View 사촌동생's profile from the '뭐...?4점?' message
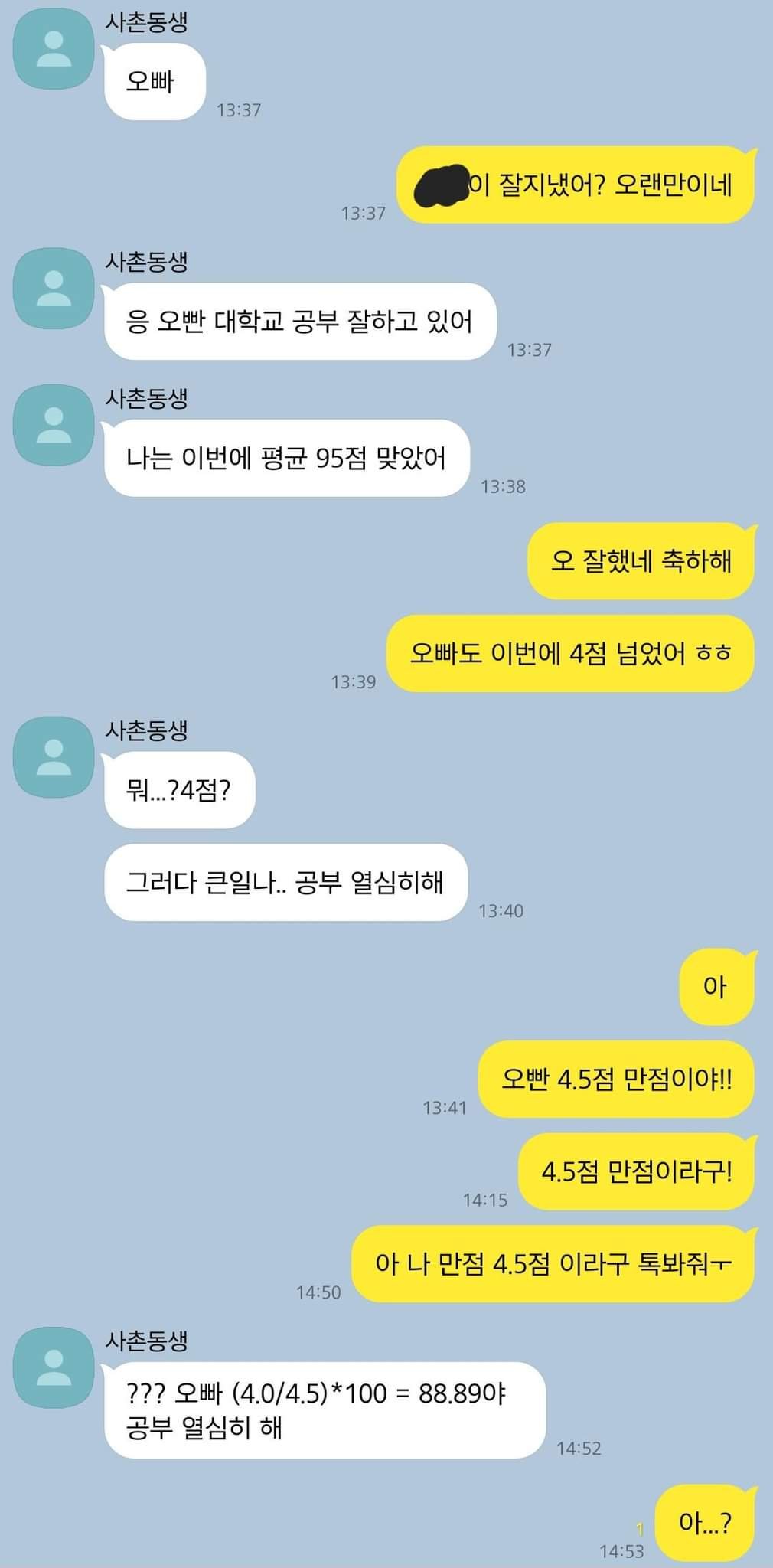Image resolution: width=773 pixels, height=1568 pixels. 54,757
